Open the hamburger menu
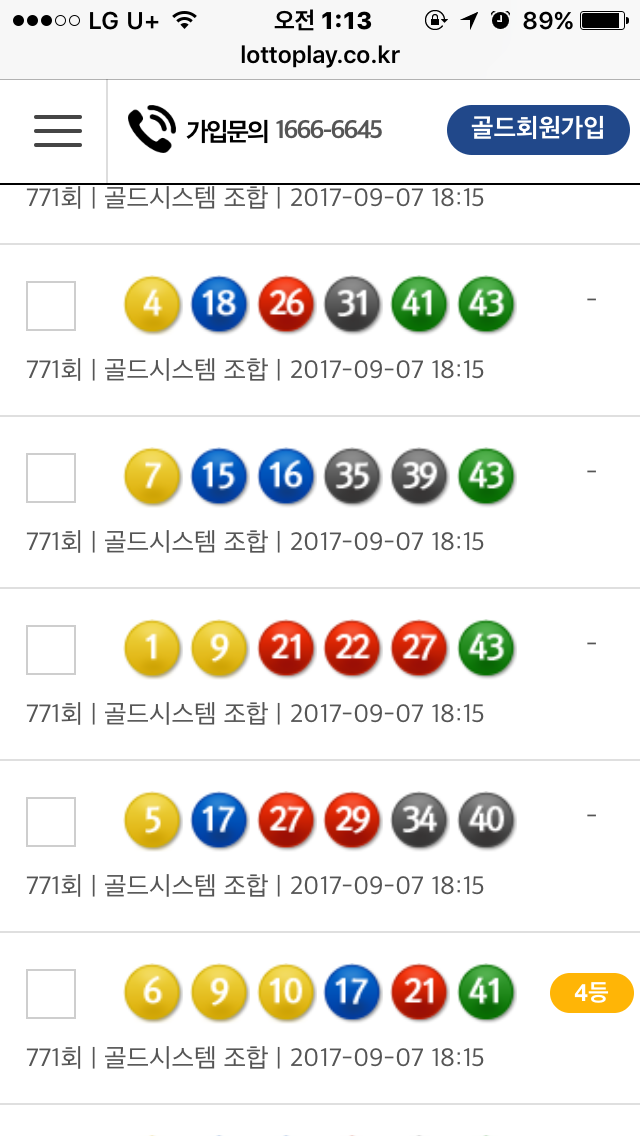This screenshot has width=640, height=1136. tap(58, 130)
